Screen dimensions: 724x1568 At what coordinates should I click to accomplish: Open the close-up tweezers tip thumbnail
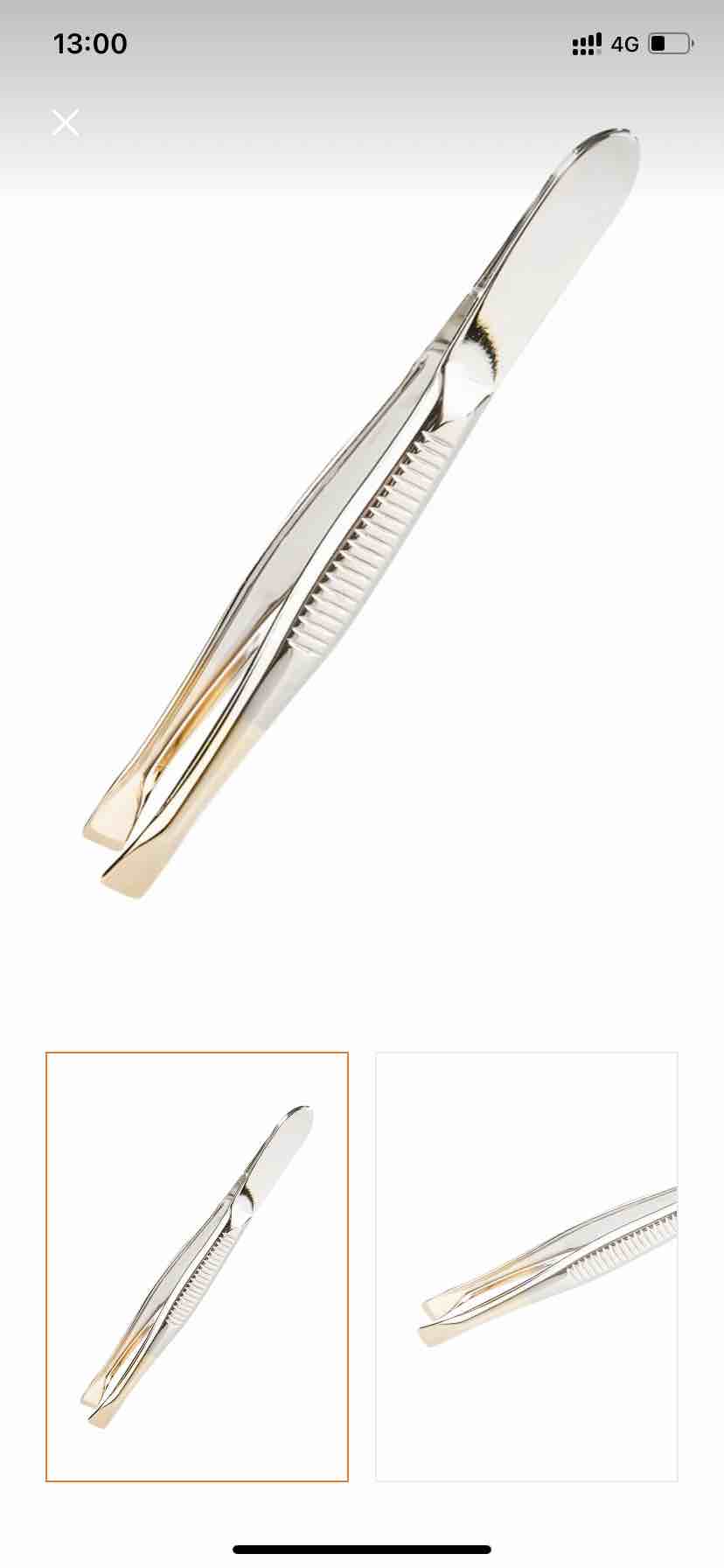[526, 1266]
